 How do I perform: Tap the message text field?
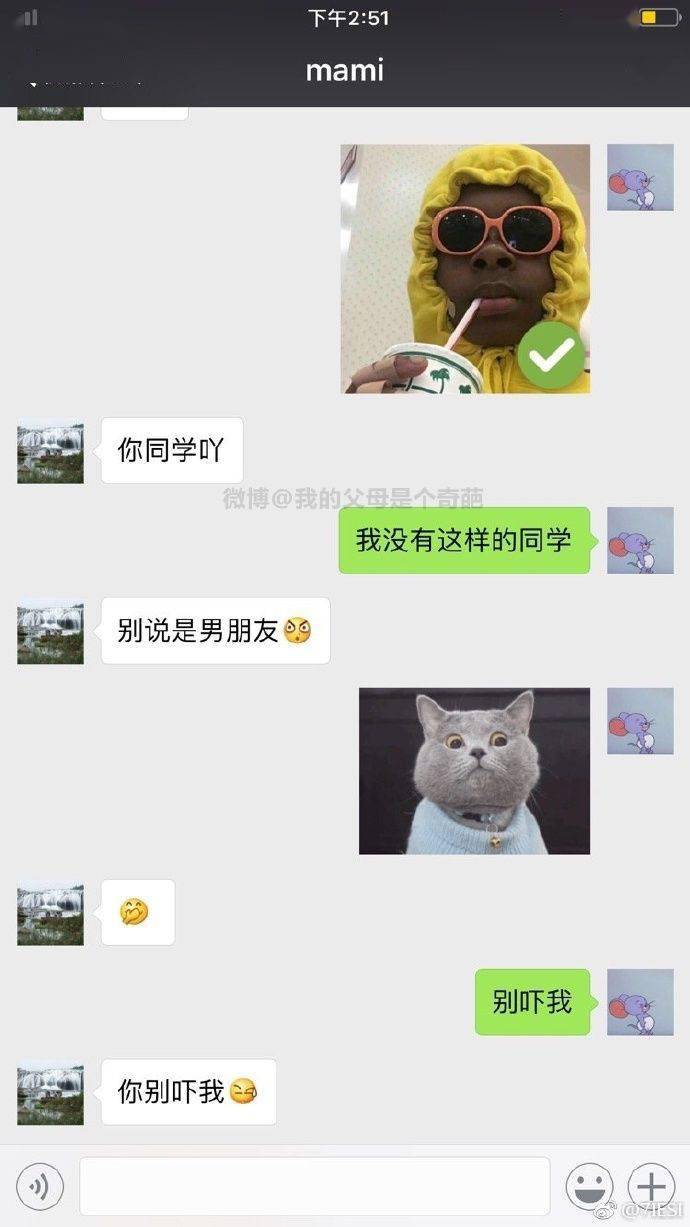pyautogui.click(x=314, y=1186)
